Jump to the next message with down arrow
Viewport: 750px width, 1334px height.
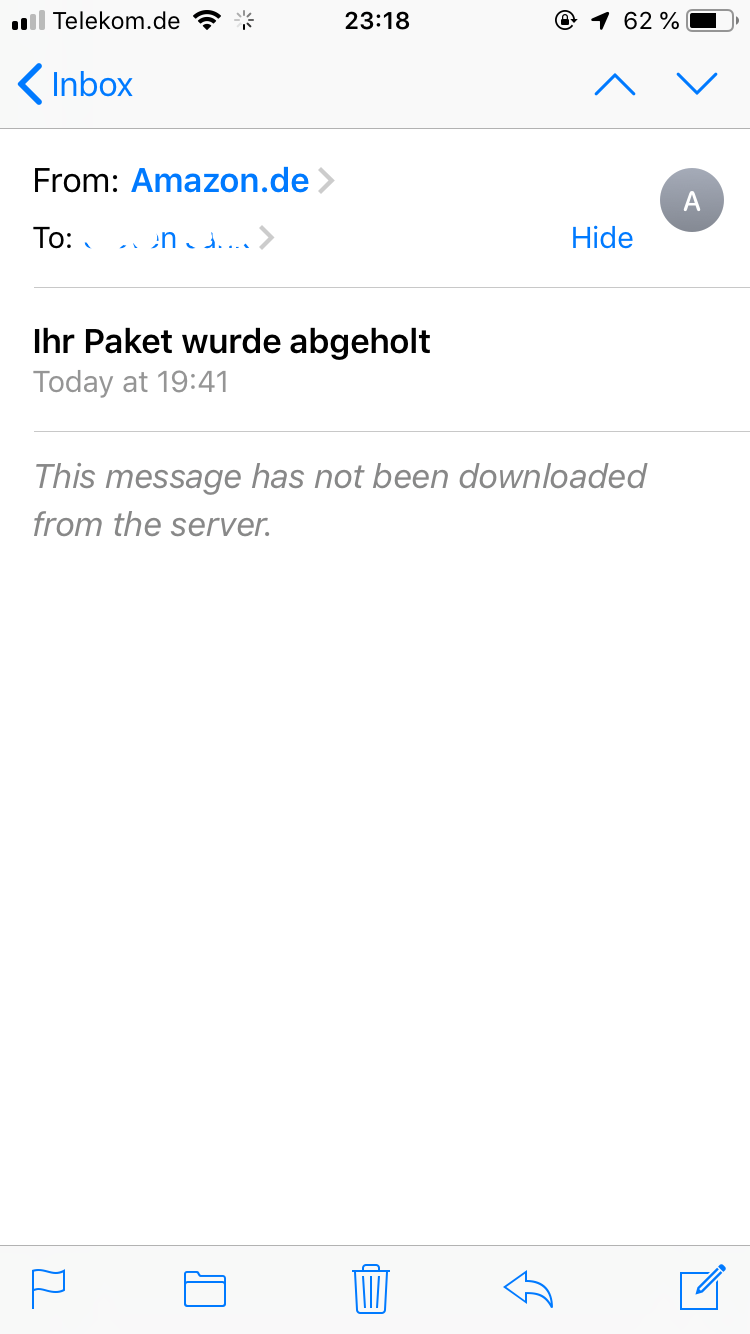697,85
